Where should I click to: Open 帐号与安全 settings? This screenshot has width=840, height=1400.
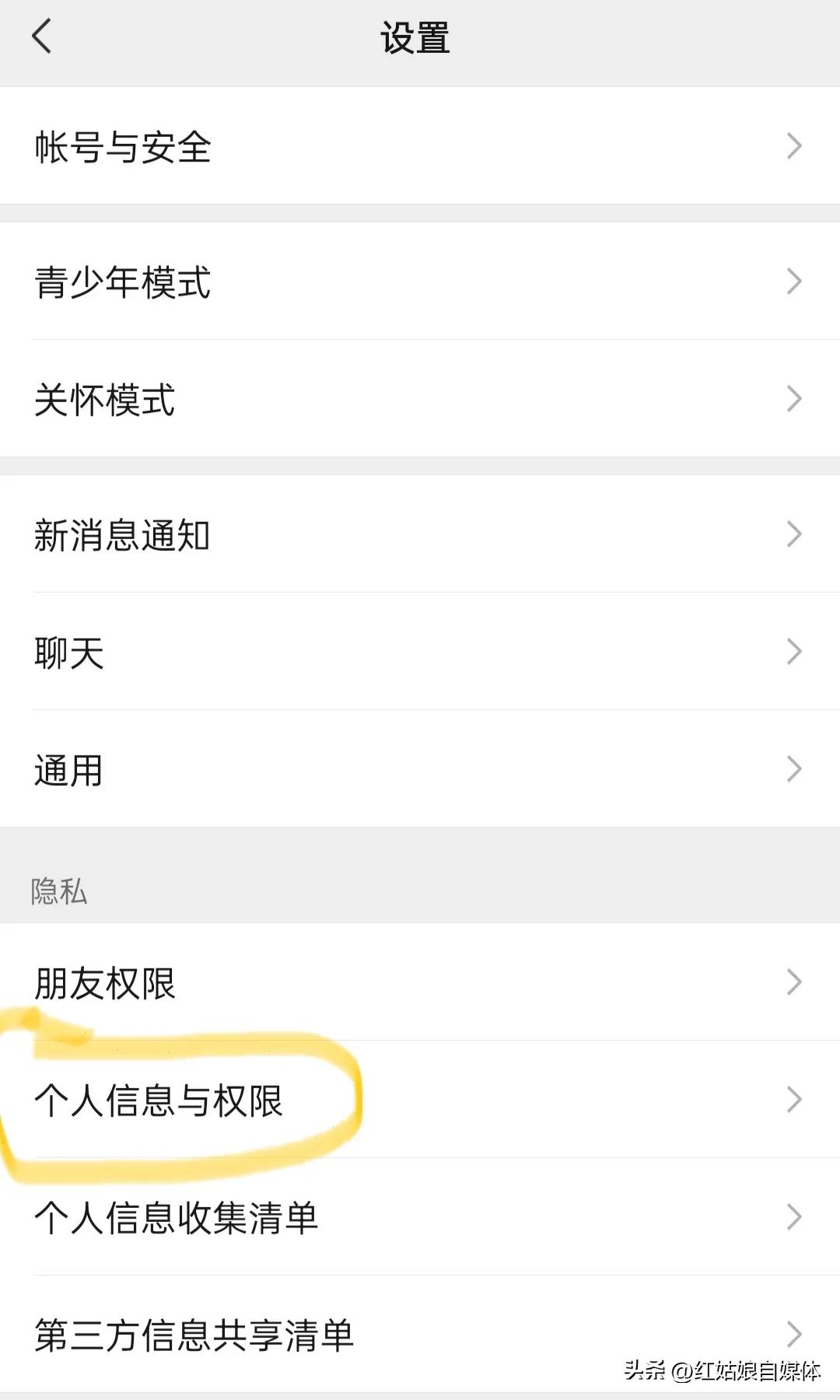click(x=420, y=146)
